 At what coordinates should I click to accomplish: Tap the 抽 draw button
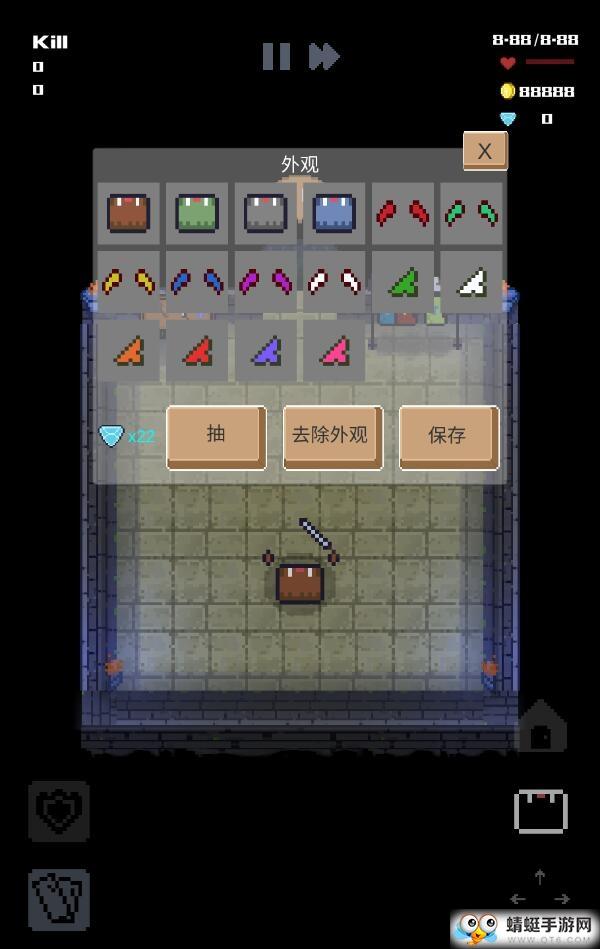pos(216,436)
